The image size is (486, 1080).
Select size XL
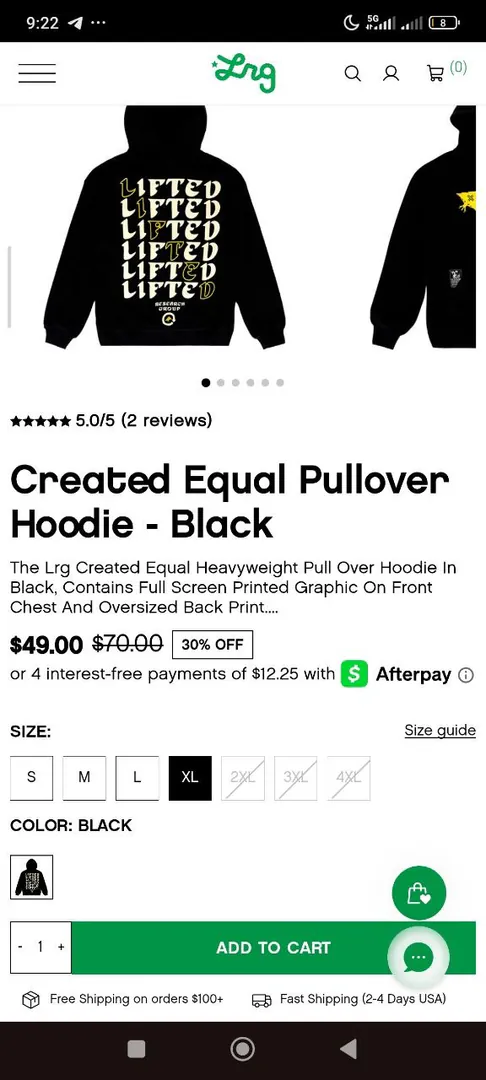coord(190,778)
